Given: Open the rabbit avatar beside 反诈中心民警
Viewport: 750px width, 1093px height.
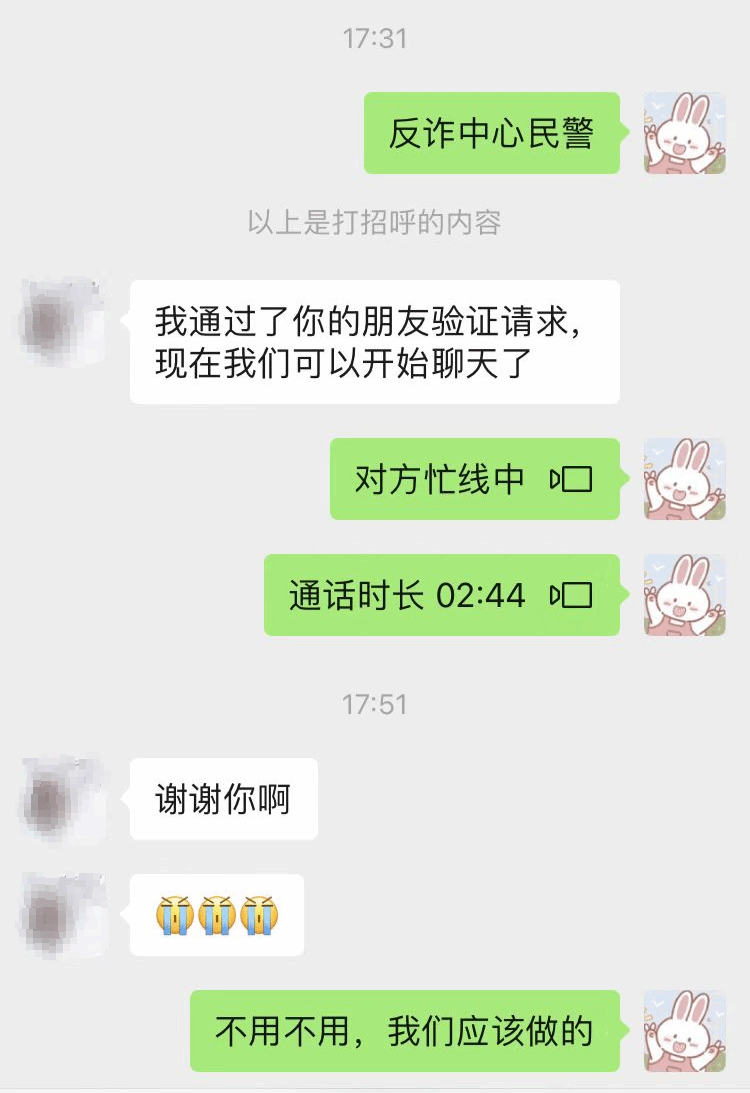Looking at the screenshot, I should [684, 133].
